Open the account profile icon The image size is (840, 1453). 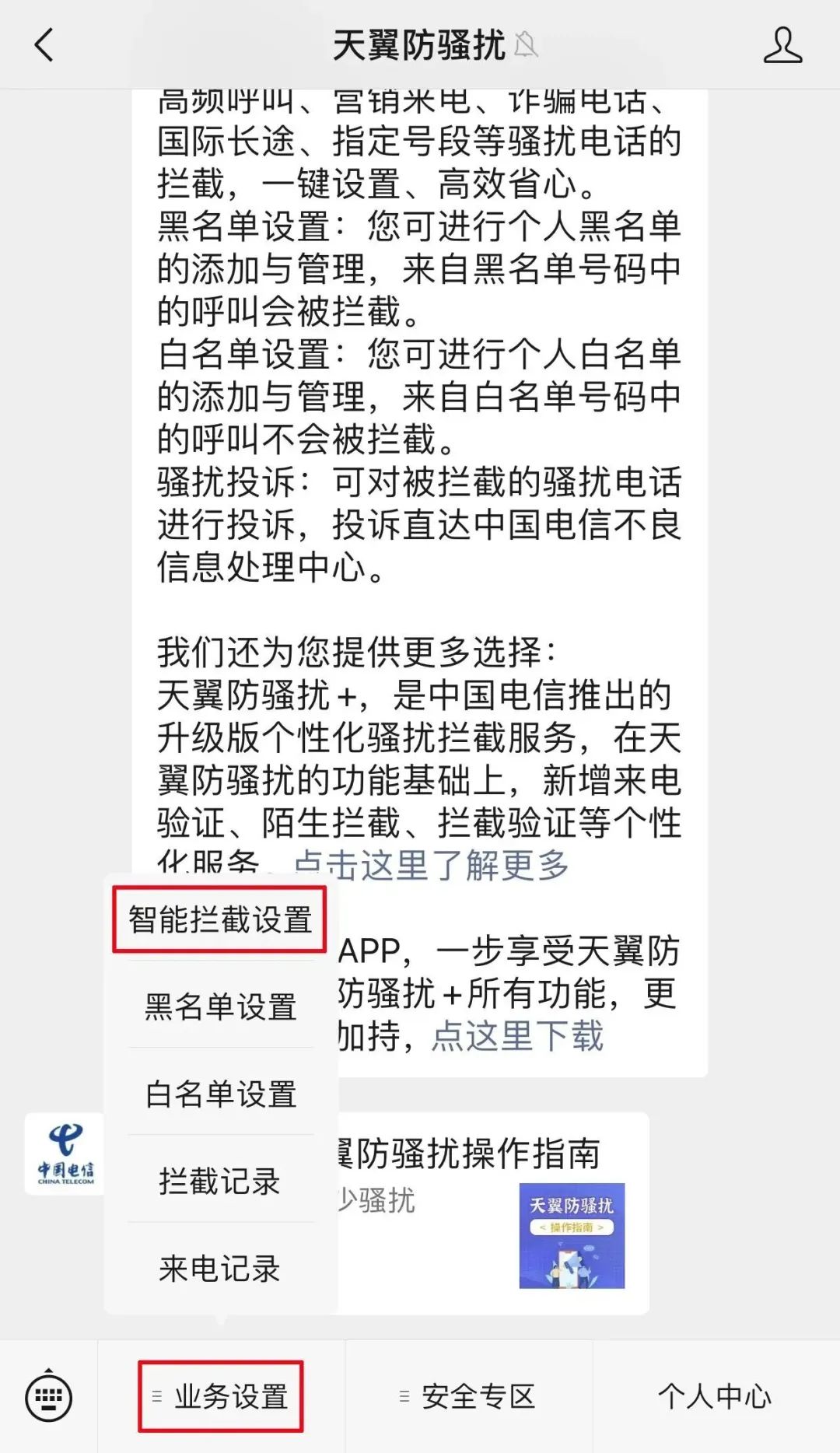pyautogui.click(x=782, y=45)
